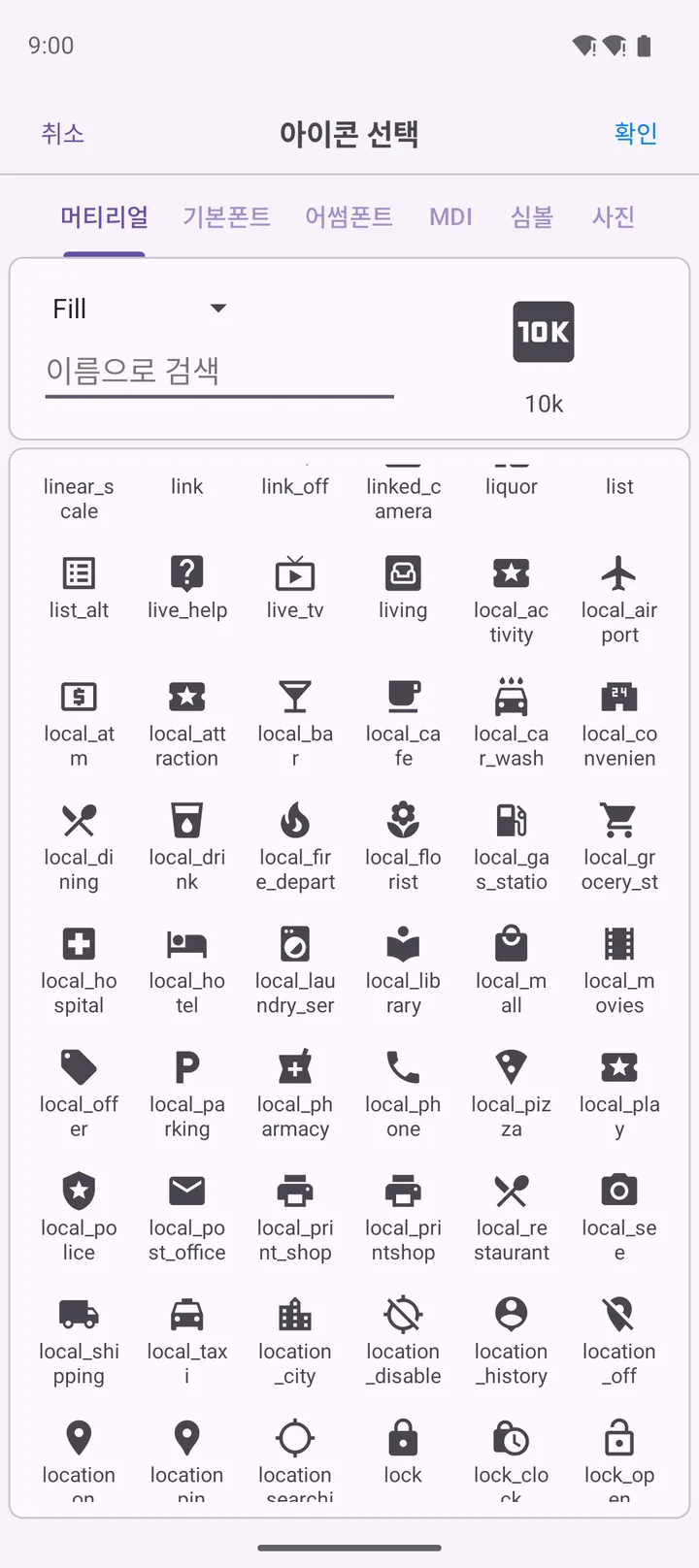This screenshot has height=1568, width=699.
Task: Confirm the selection with 확인
Action: coord(636,133)
